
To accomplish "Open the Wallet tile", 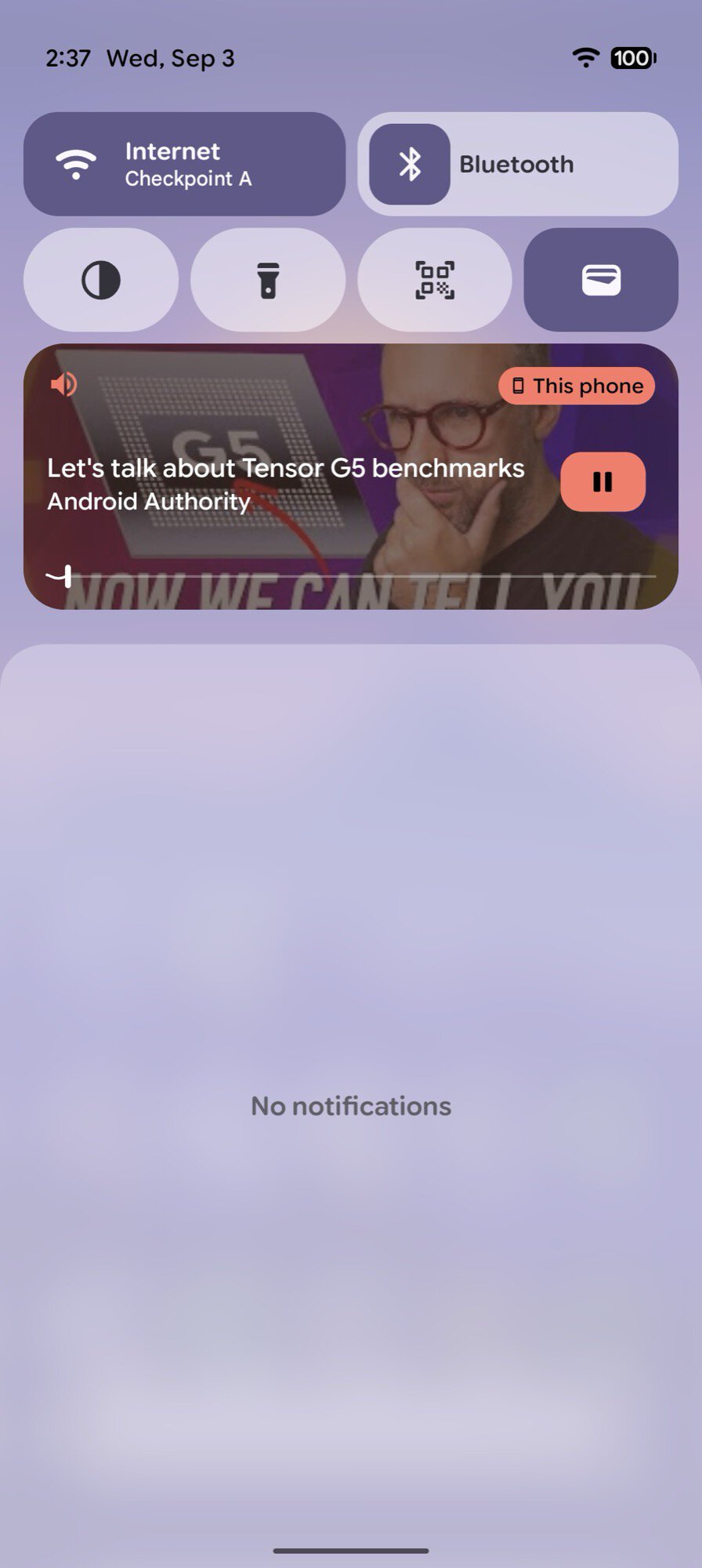I will pyautogui.click(x=601, y=280).
